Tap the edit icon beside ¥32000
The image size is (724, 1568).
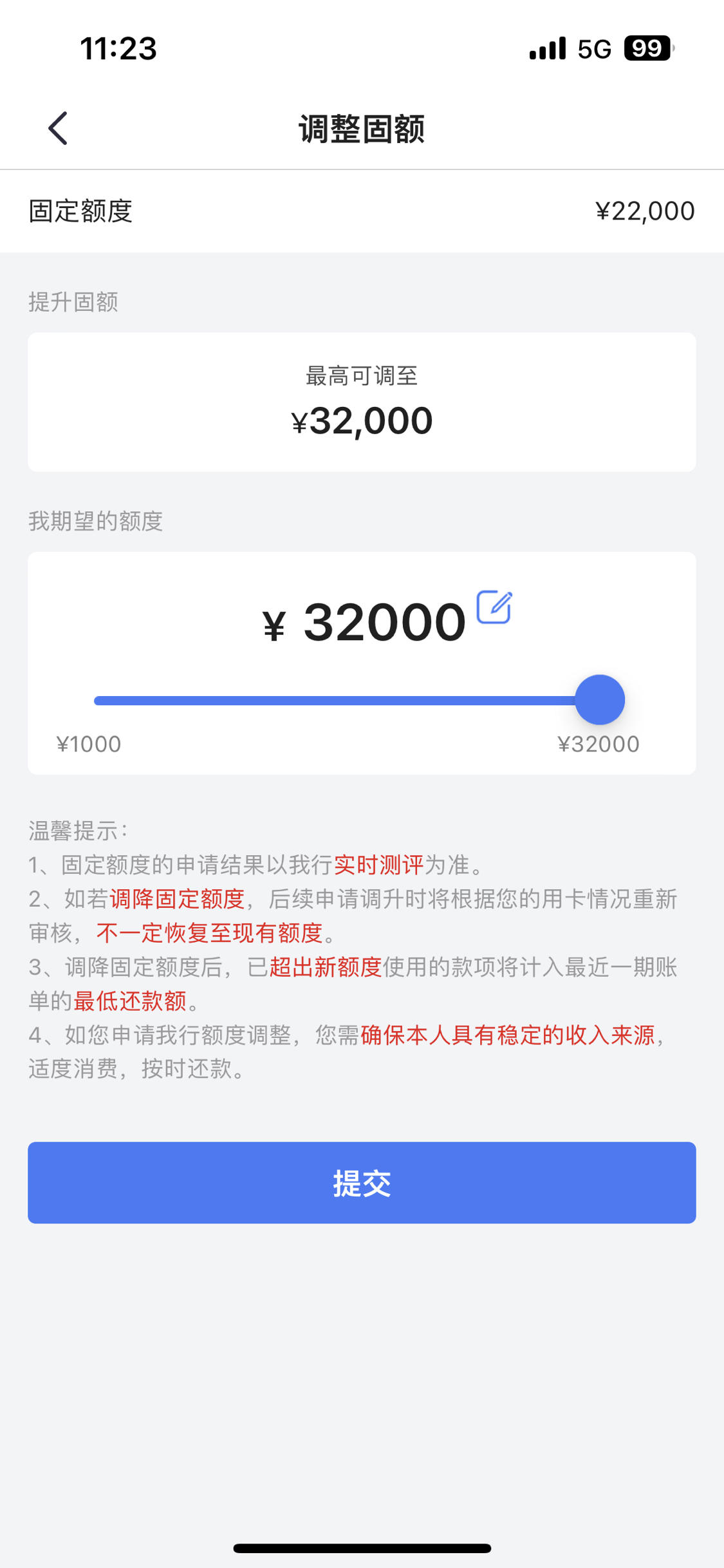[494, 607]
